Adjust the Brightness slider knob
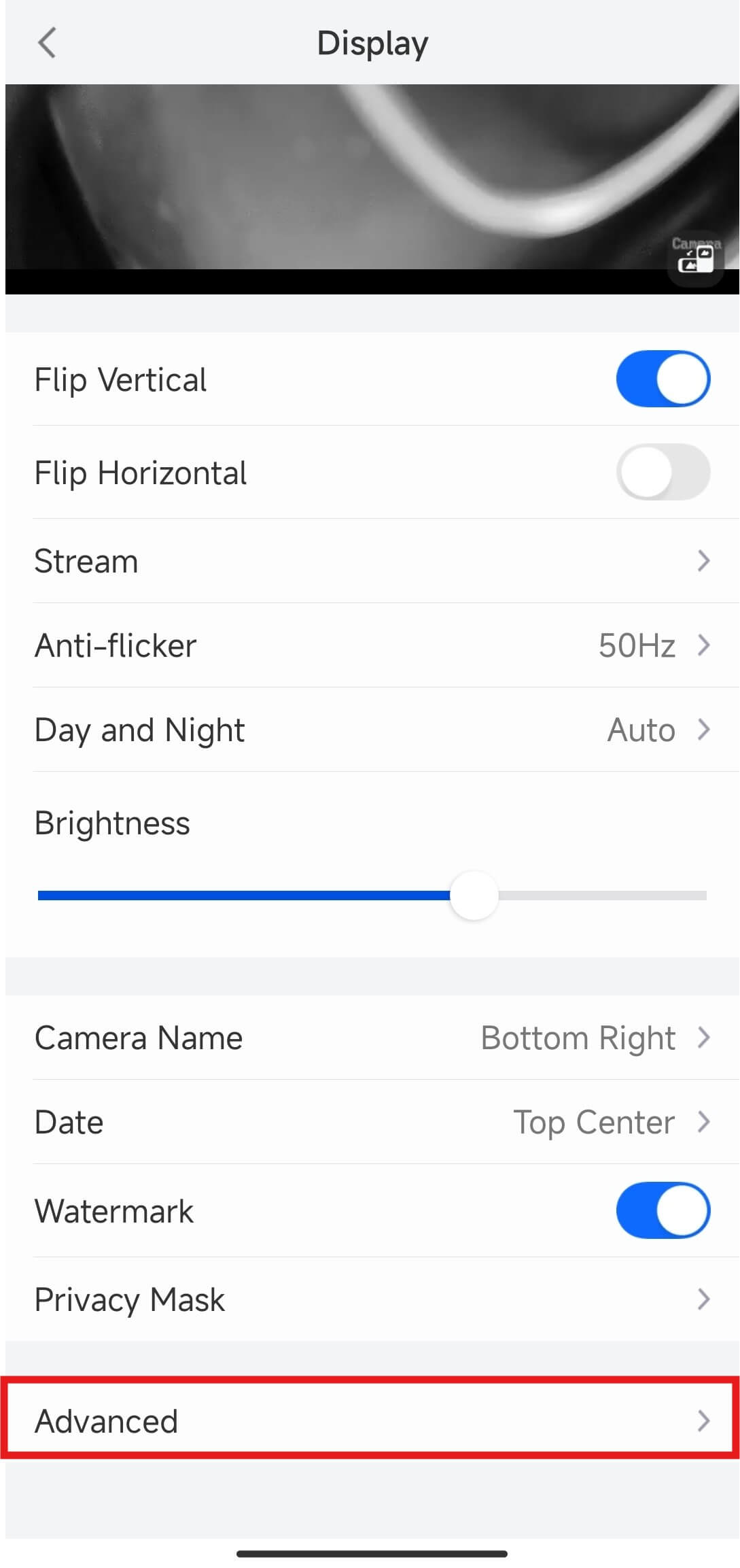Image resolution: width=740 pixels, height=1568 pixels. 474,895
